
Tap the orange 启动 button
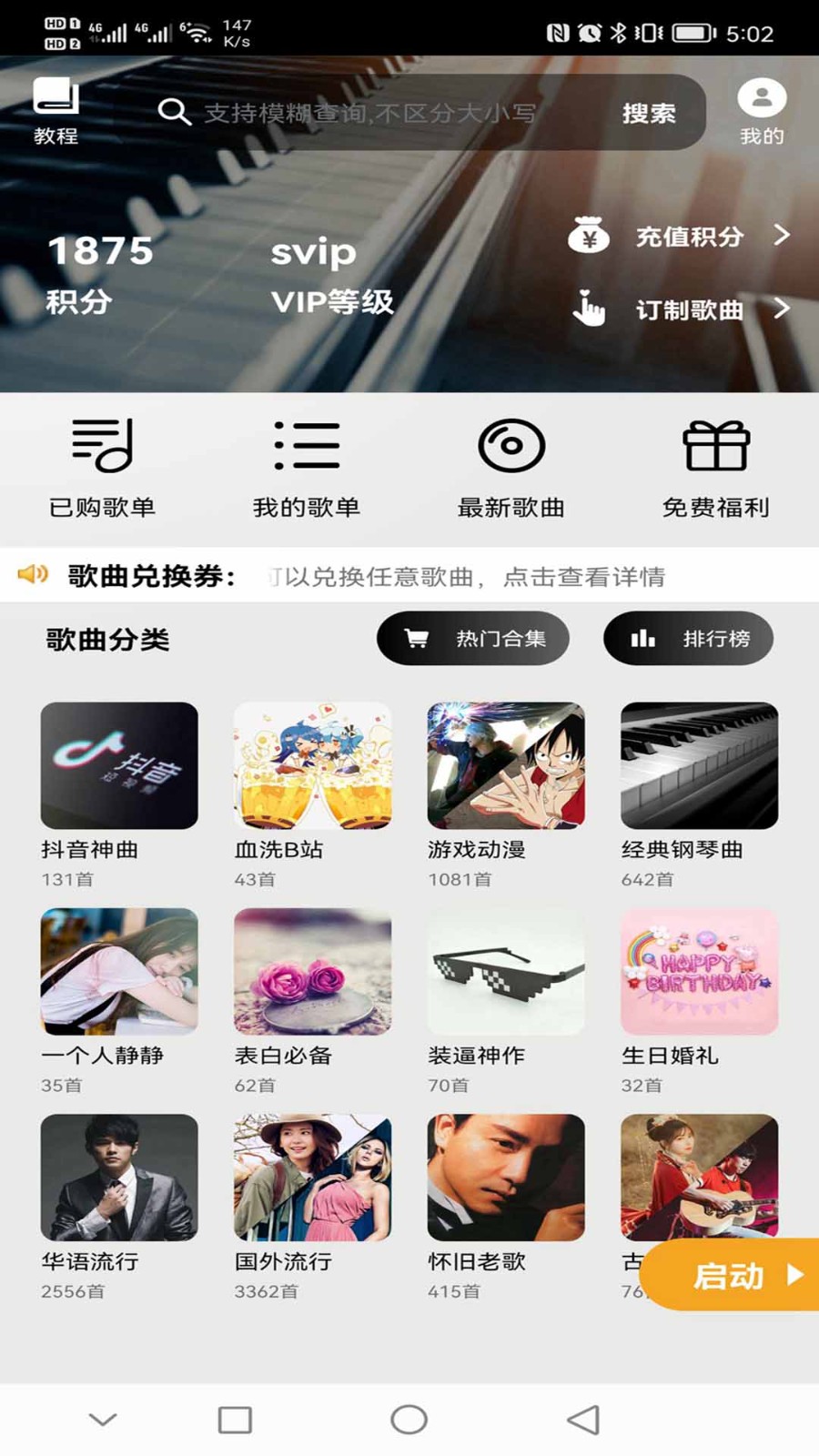[x=733, y=1276]
